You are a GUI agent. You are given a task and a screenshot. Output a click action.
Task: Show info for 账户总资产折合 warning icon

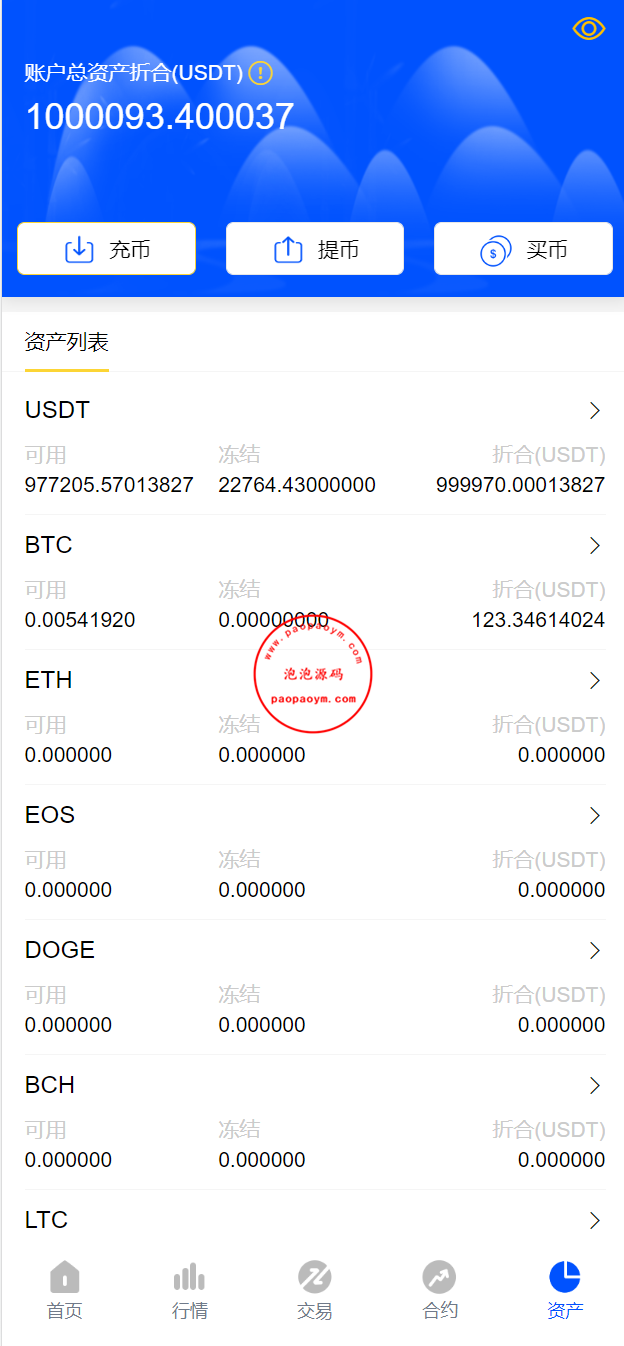click(x=260, y=73)
